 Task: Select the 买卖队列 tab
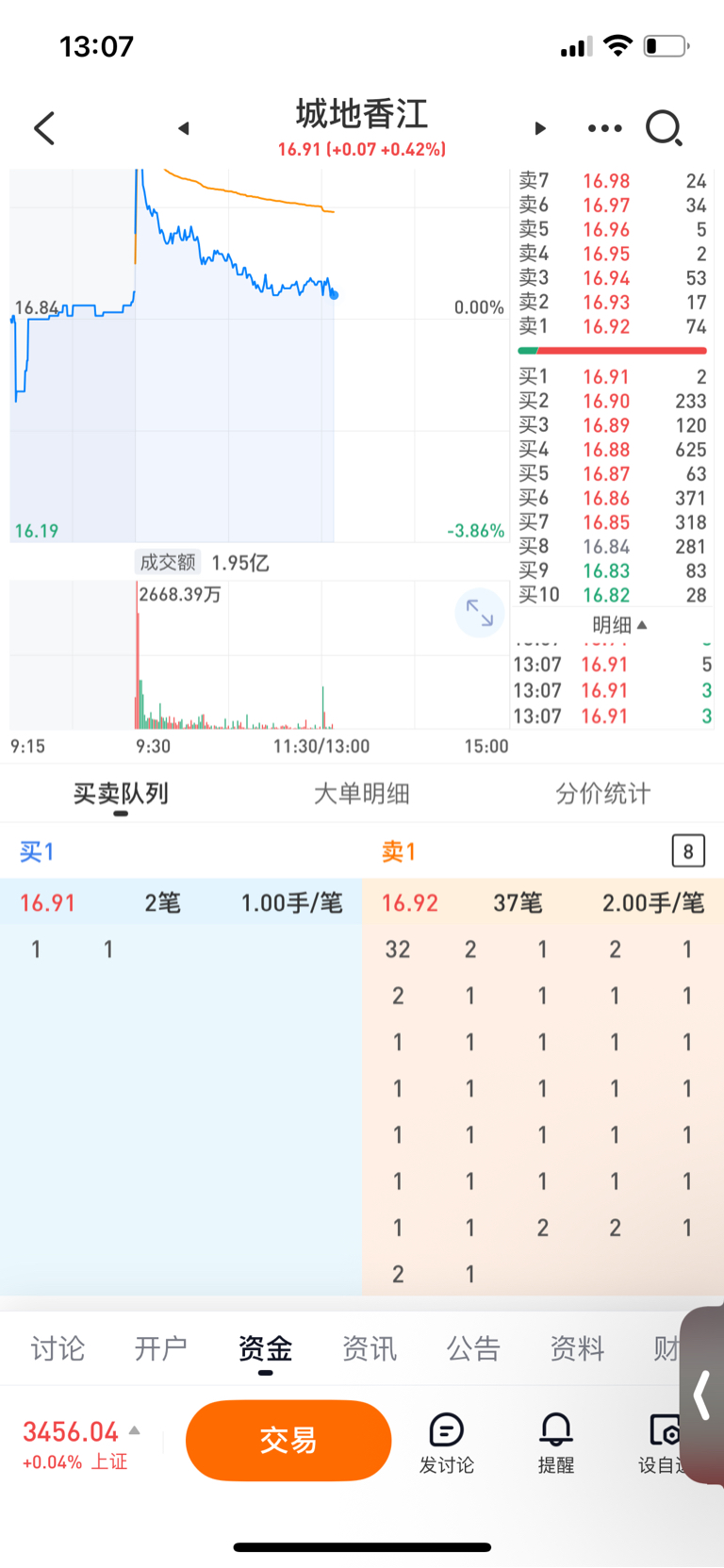121,794
